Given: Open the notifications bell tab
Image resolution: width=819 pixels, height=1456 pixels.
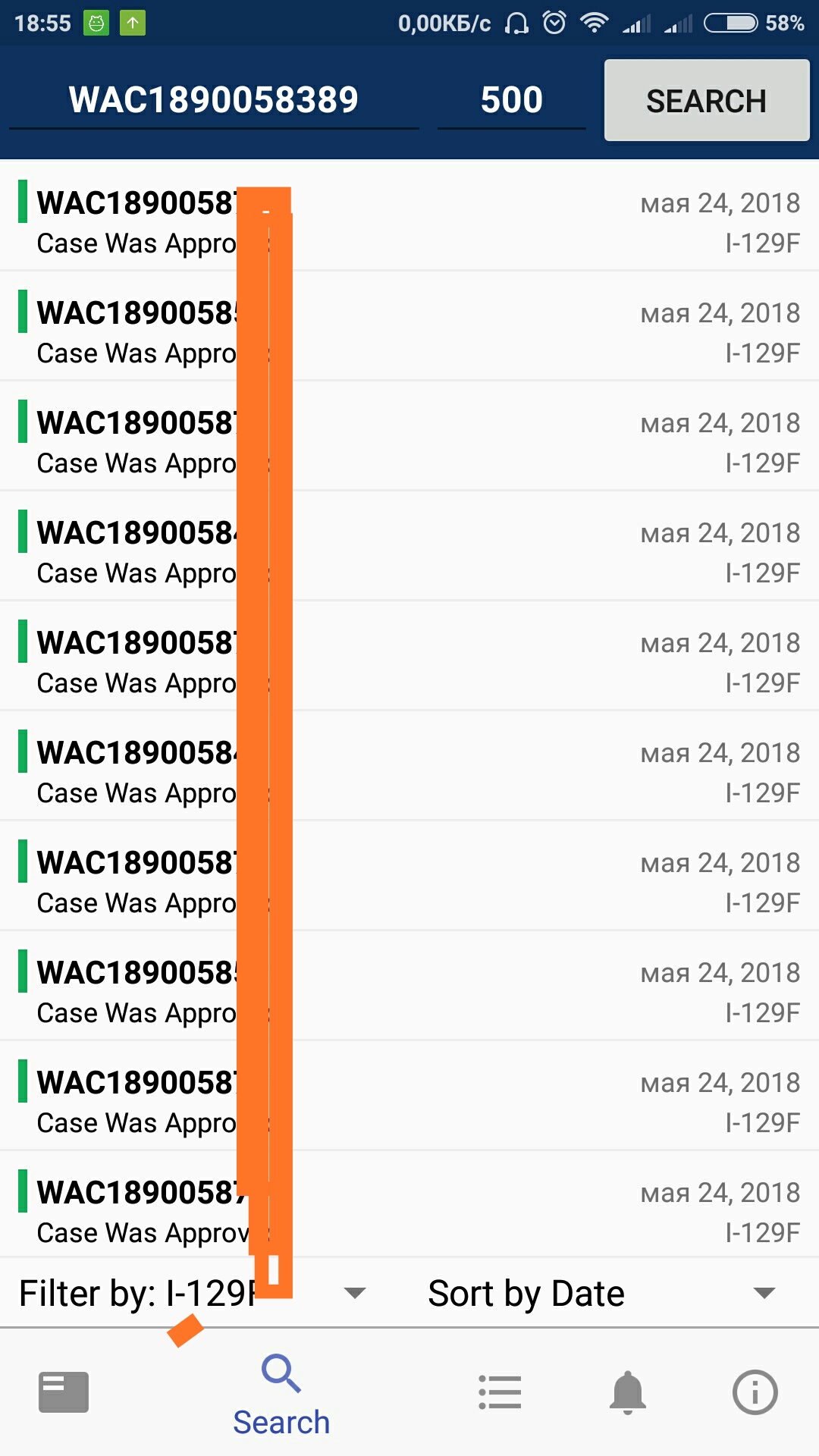Looking at the screenshot, I should (x=628, y=1392).
